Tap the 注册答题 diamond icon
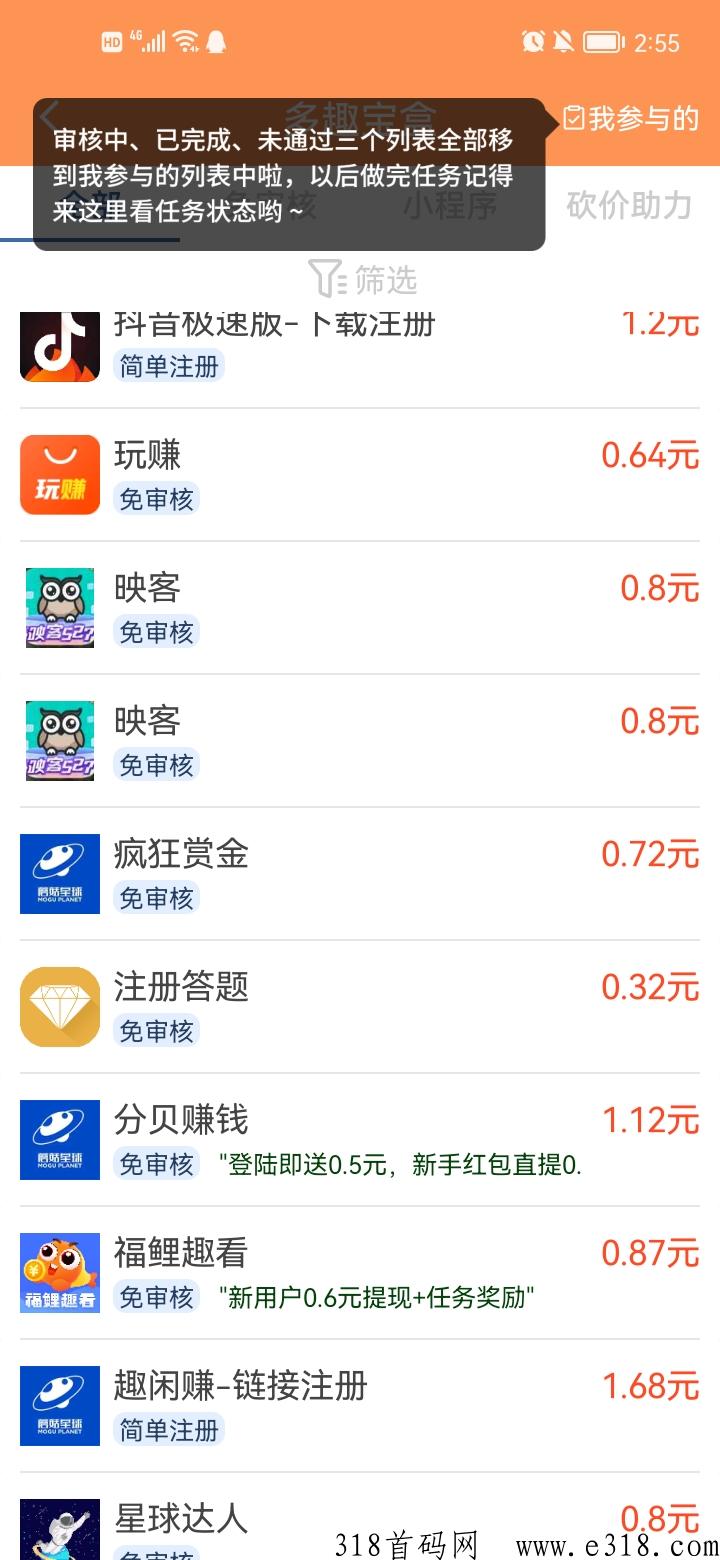The height and width of the screenshot is (1560, 720). 59,1006
